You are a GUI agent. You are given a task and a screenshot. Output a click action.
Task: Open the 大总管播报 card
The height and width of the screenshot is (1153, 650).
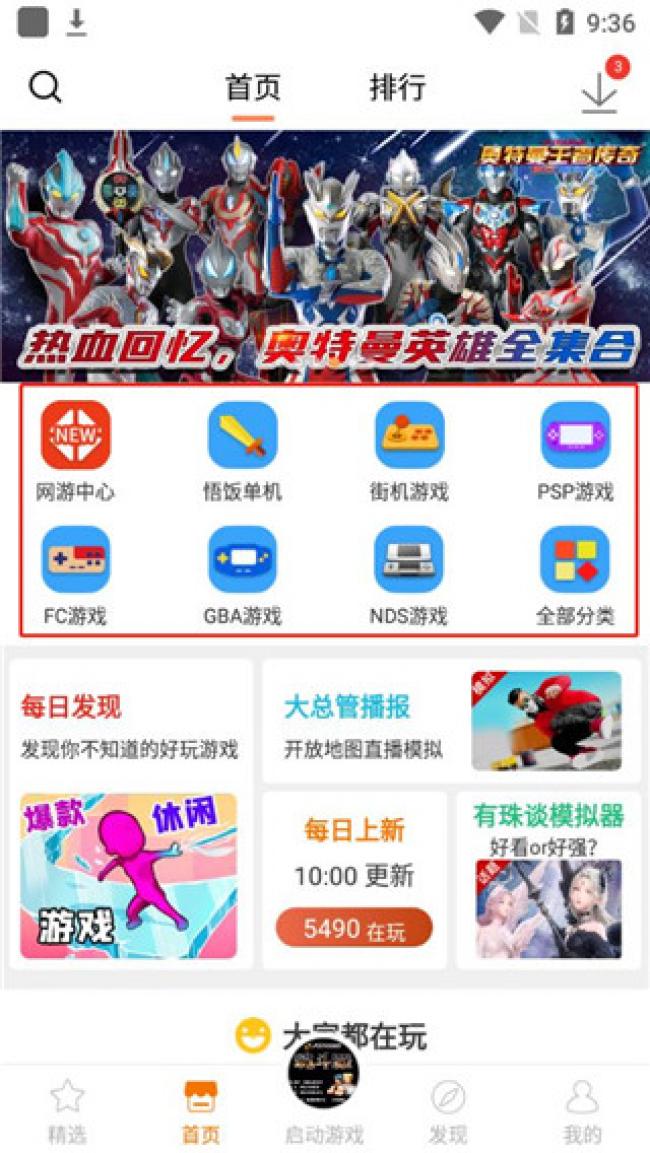pos(451,720)
